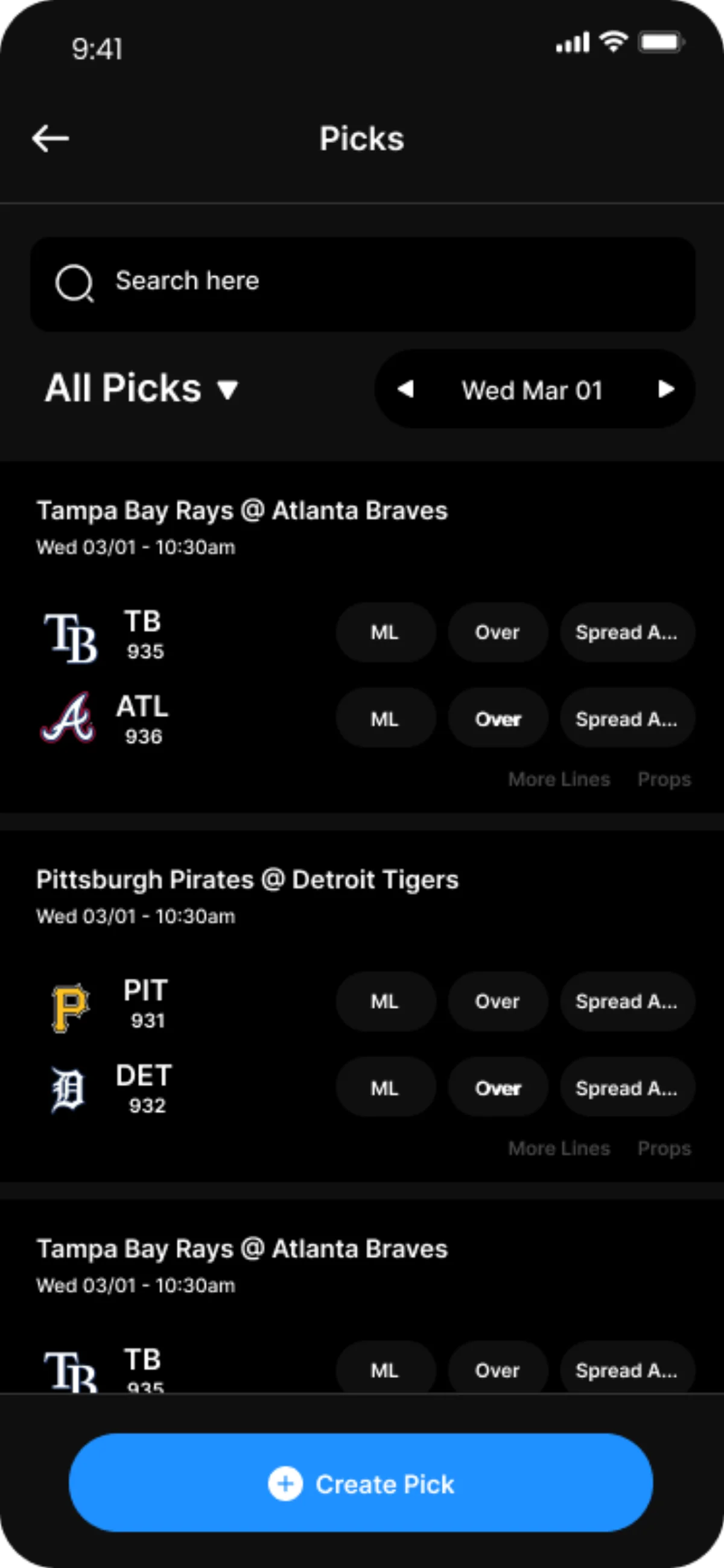Select the Atlanta Braves logo
The height and width of the screenshot is (1568, 724).
coord(68,720)
